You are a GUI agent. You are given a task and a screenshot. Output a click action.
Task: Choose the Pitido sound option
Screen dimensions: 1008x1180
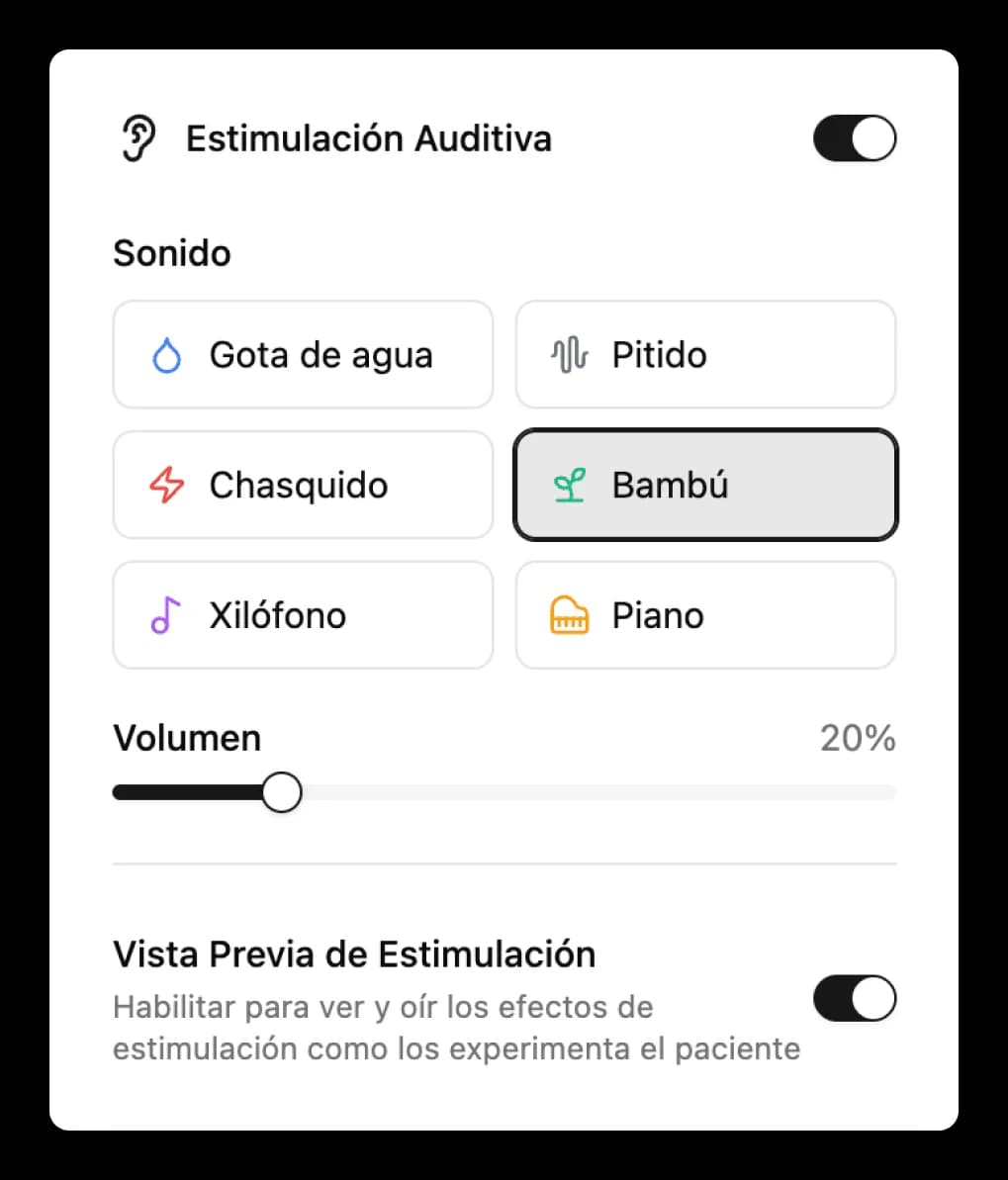pyautogui.click(x=704, y=354)
